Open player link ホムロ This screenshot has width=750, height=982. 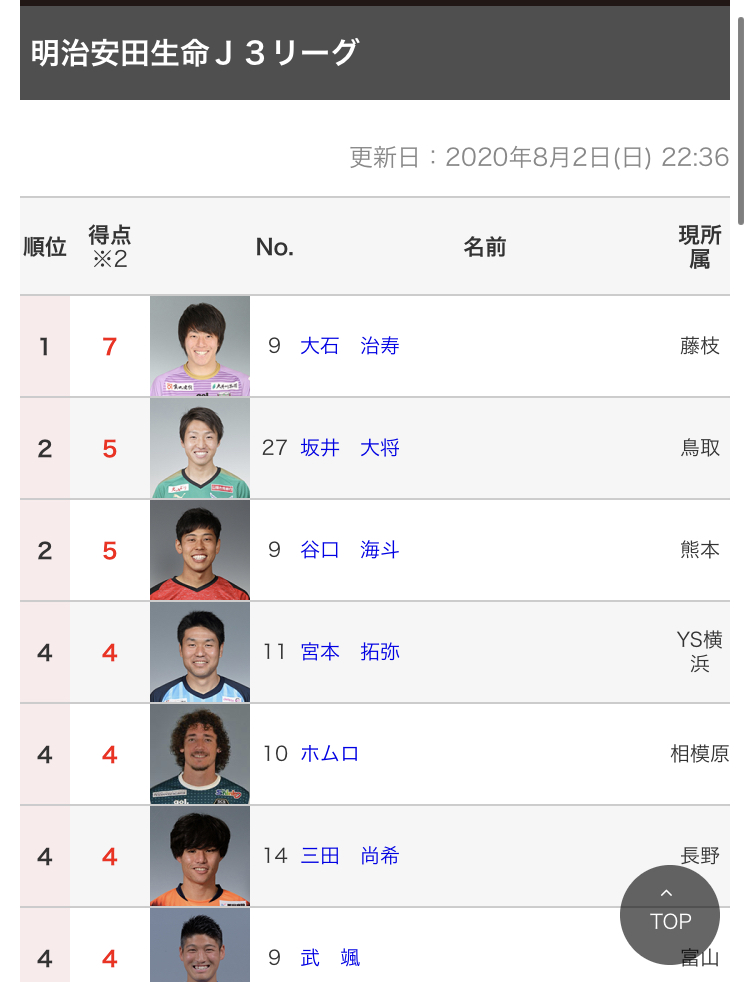tap(329, 754)
